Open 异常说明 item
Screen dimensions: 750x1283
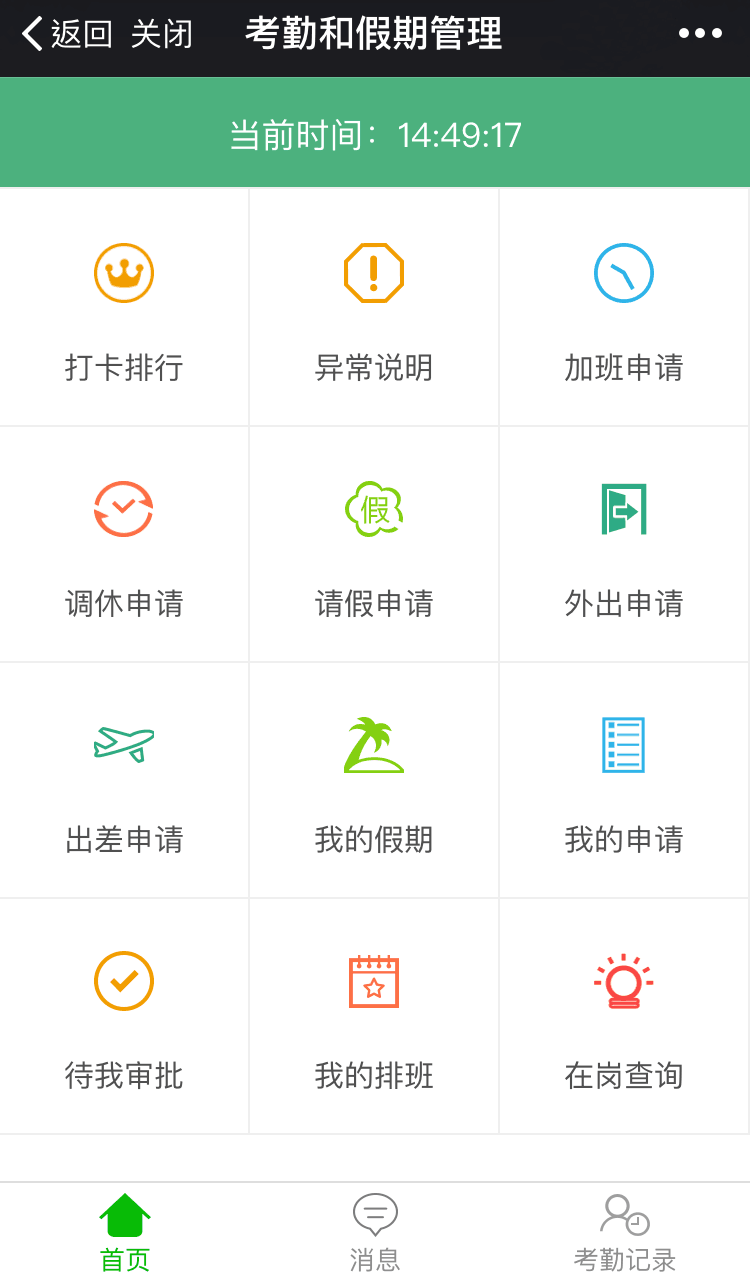tap(374, 308)
